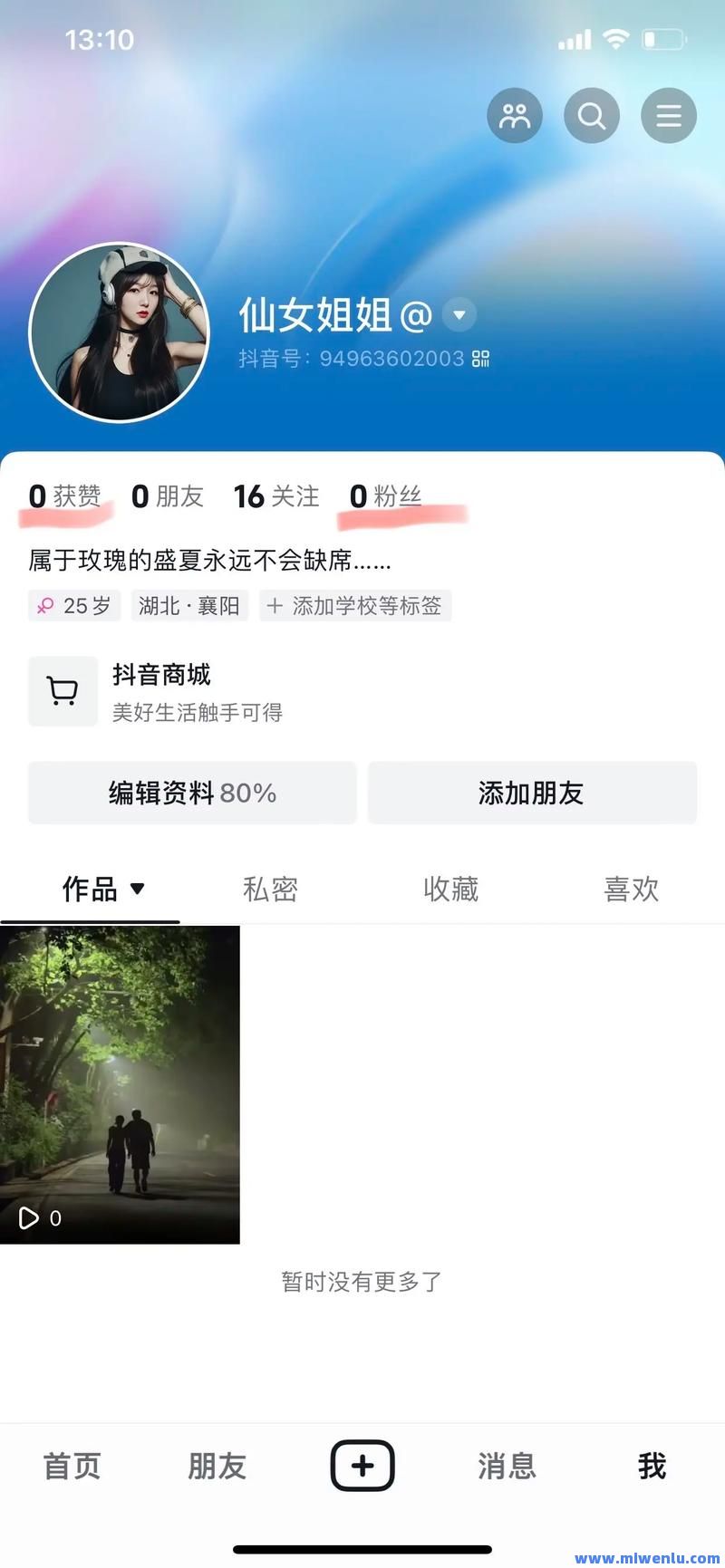Switch to the 喜欢 tab
Screen dimensions: 725x1568
(x=631, y=889)
